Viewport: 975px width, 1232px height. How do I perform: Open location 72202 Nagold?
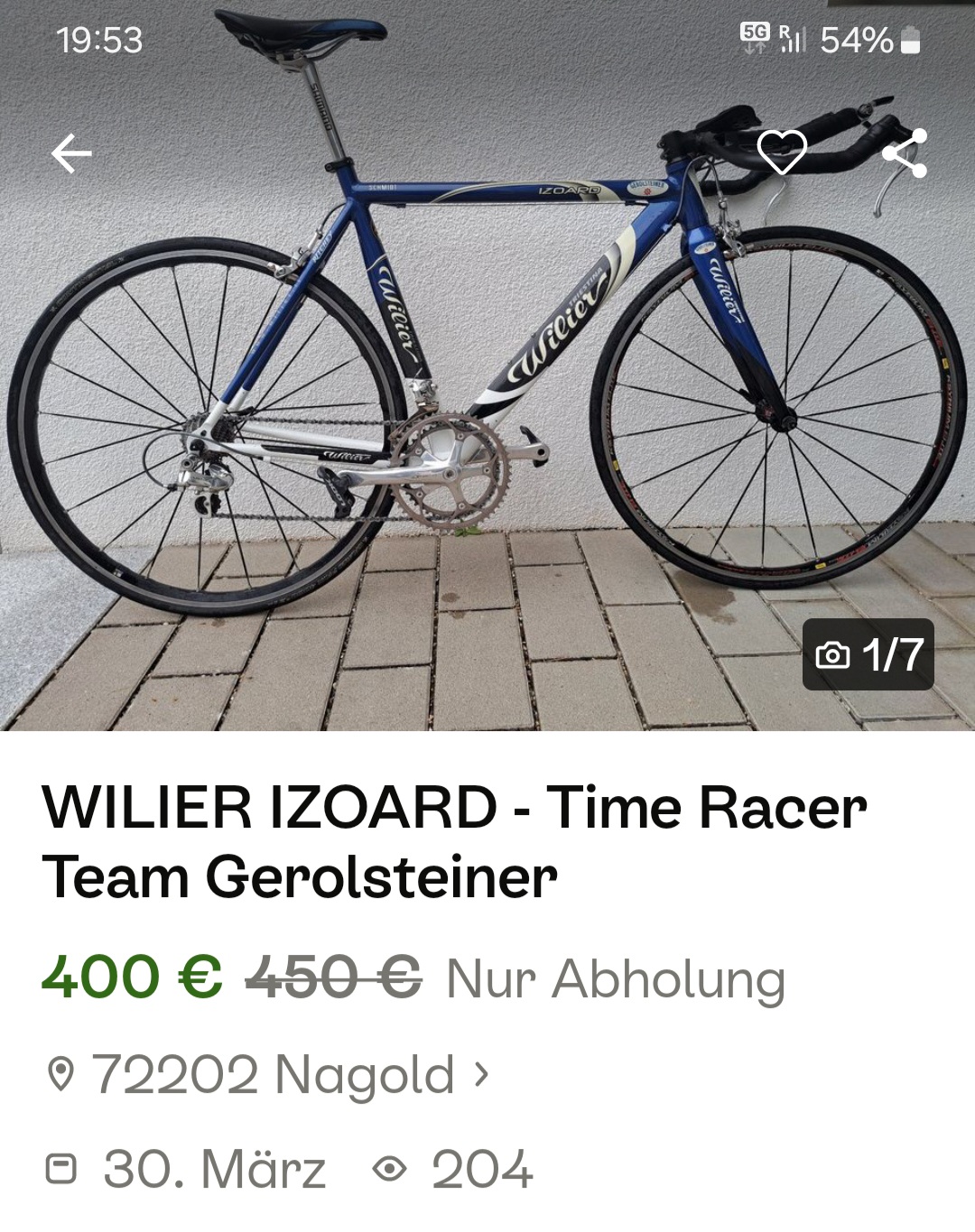pyautogui.click(x=271, y=1074)
